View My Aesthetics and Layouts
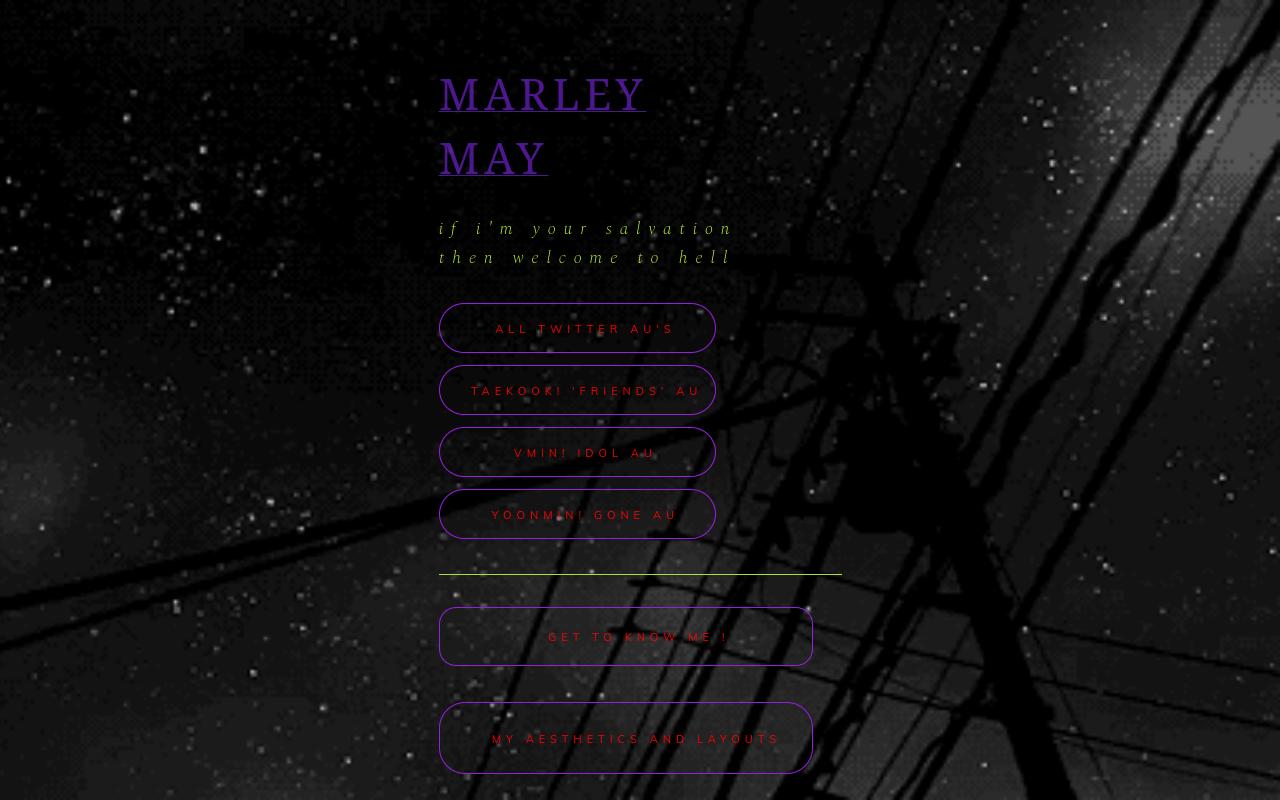The height and width of the screenshot is (800, 1280). [x=626, y=739]
